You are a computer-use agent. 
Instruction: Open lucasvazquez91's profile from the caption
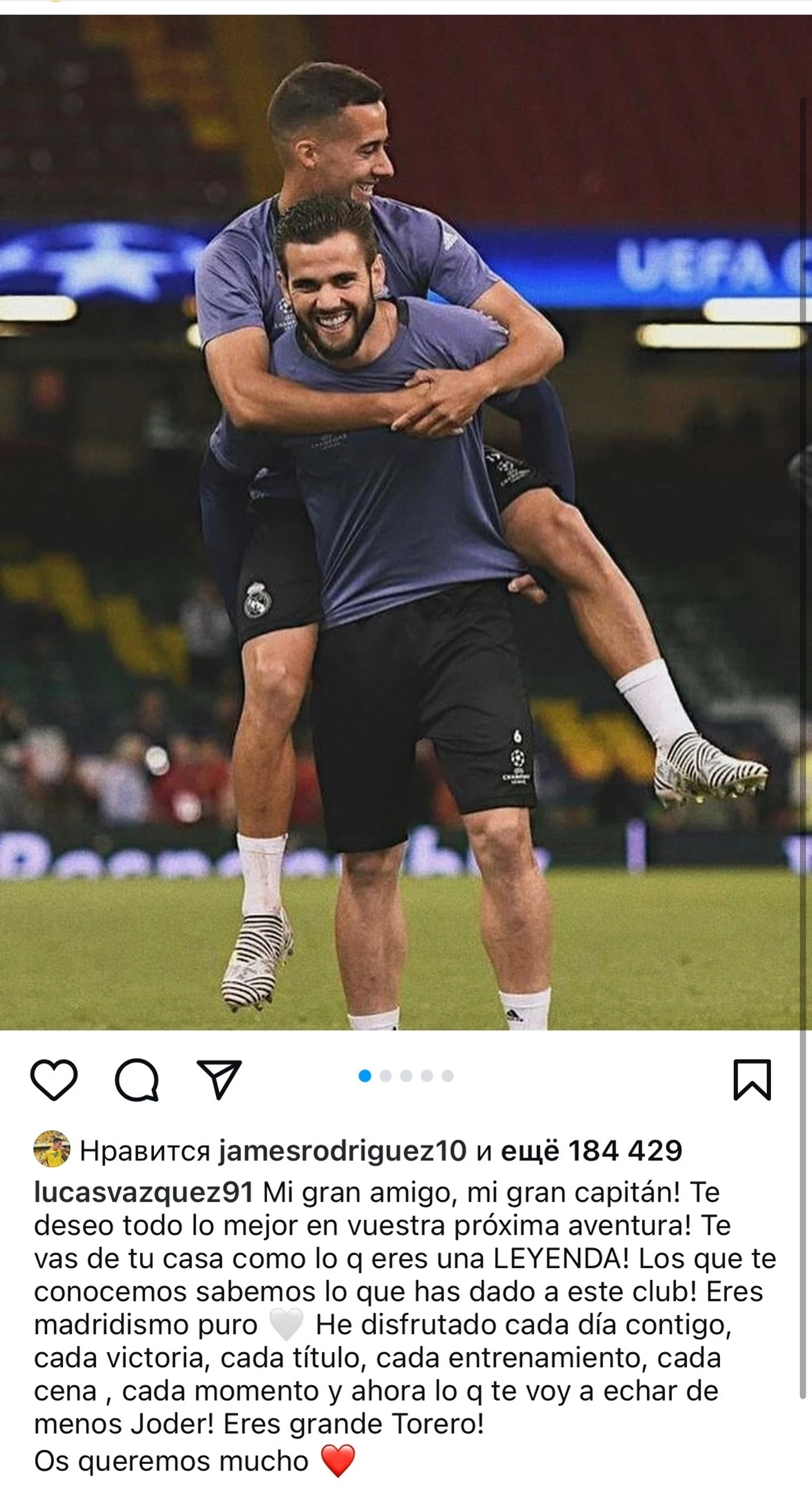click(143, 1192)
